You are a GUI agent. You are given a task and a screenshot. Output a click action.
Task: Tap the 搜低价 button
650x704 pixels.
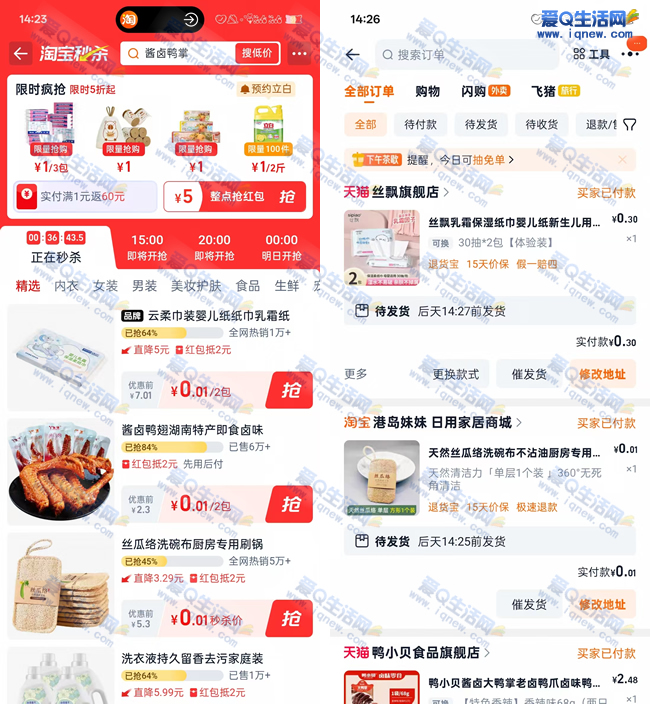point(256,53)
